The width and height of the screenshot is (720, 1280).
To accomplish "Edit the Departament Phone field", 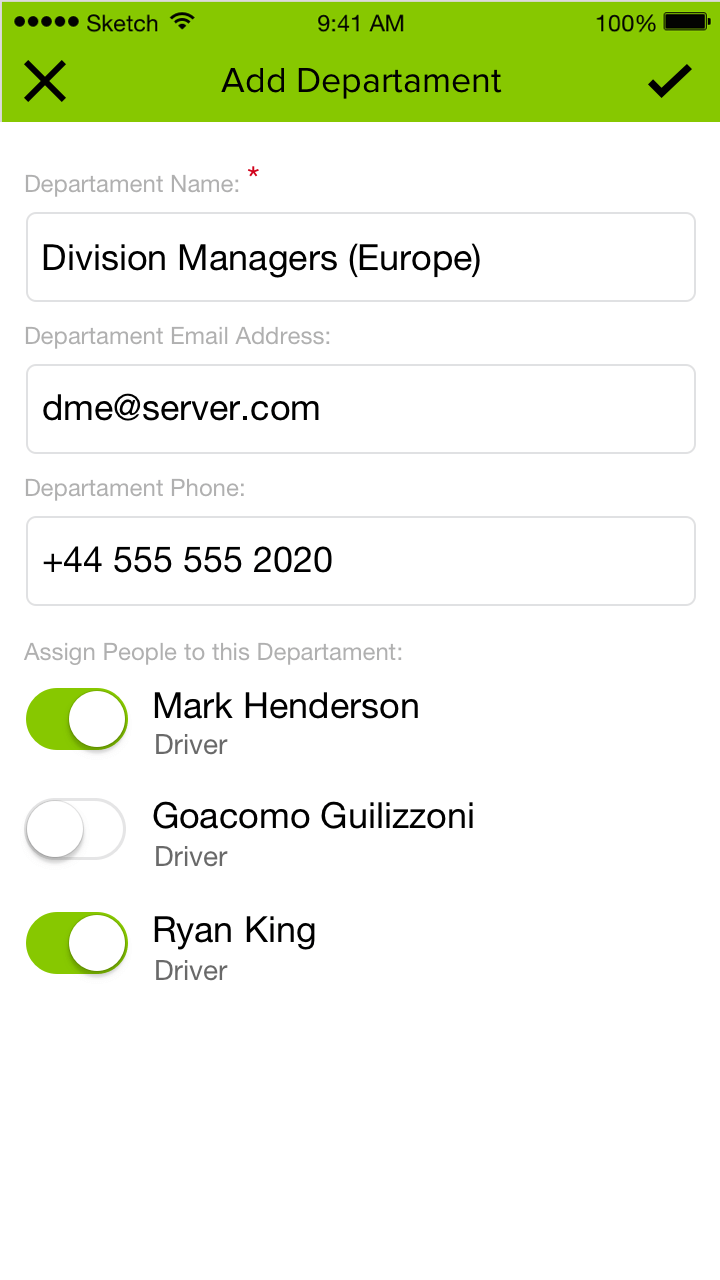I will pyautogui.click(x=360, y=561).
